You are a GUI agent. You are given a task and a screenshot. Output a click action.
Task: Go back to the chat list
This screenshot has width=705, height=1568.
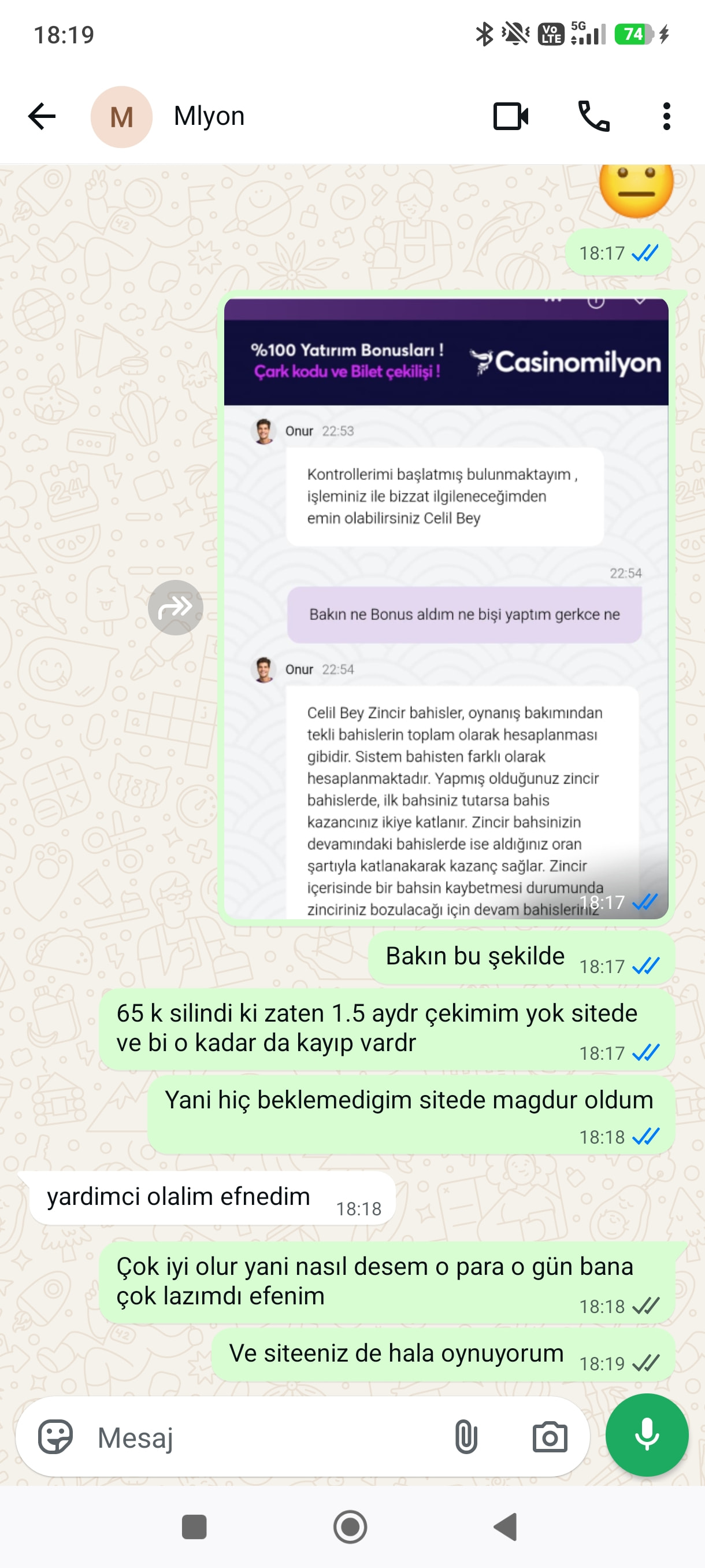tap(42, 116)
